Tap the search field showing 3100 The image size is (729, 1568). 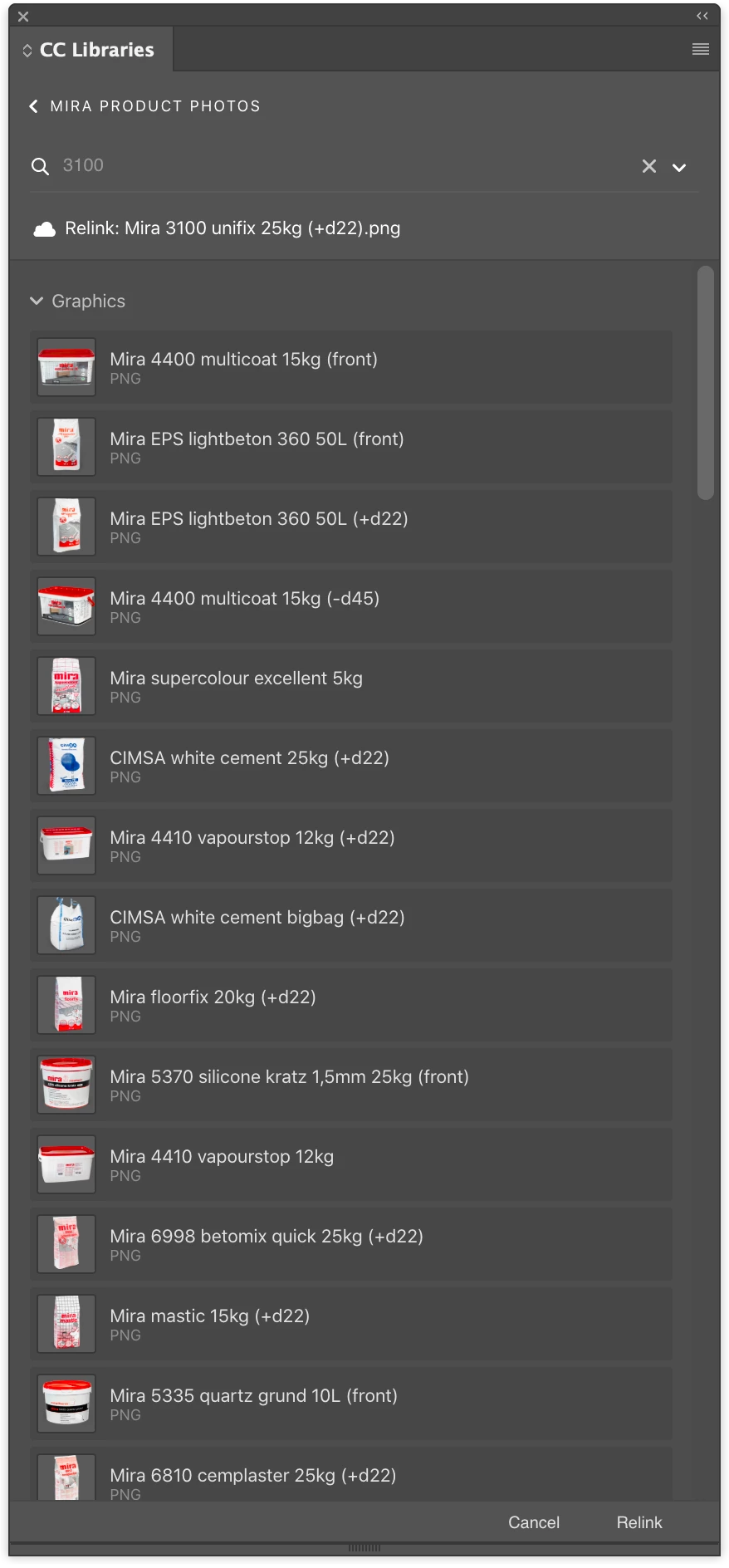coord(332,165)
